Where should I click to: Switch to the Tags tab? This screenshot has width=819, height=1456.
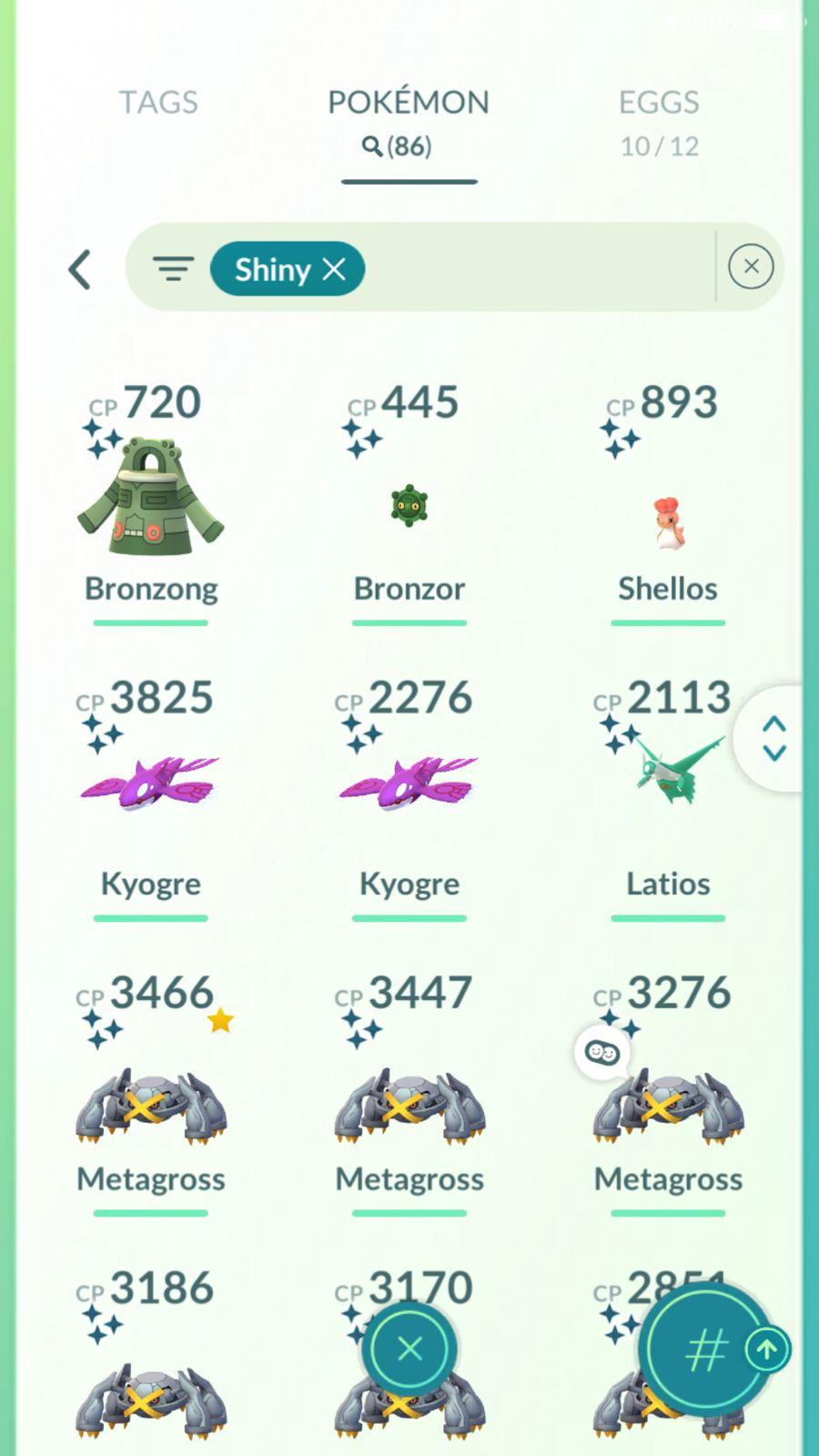(x=158, y=102)
